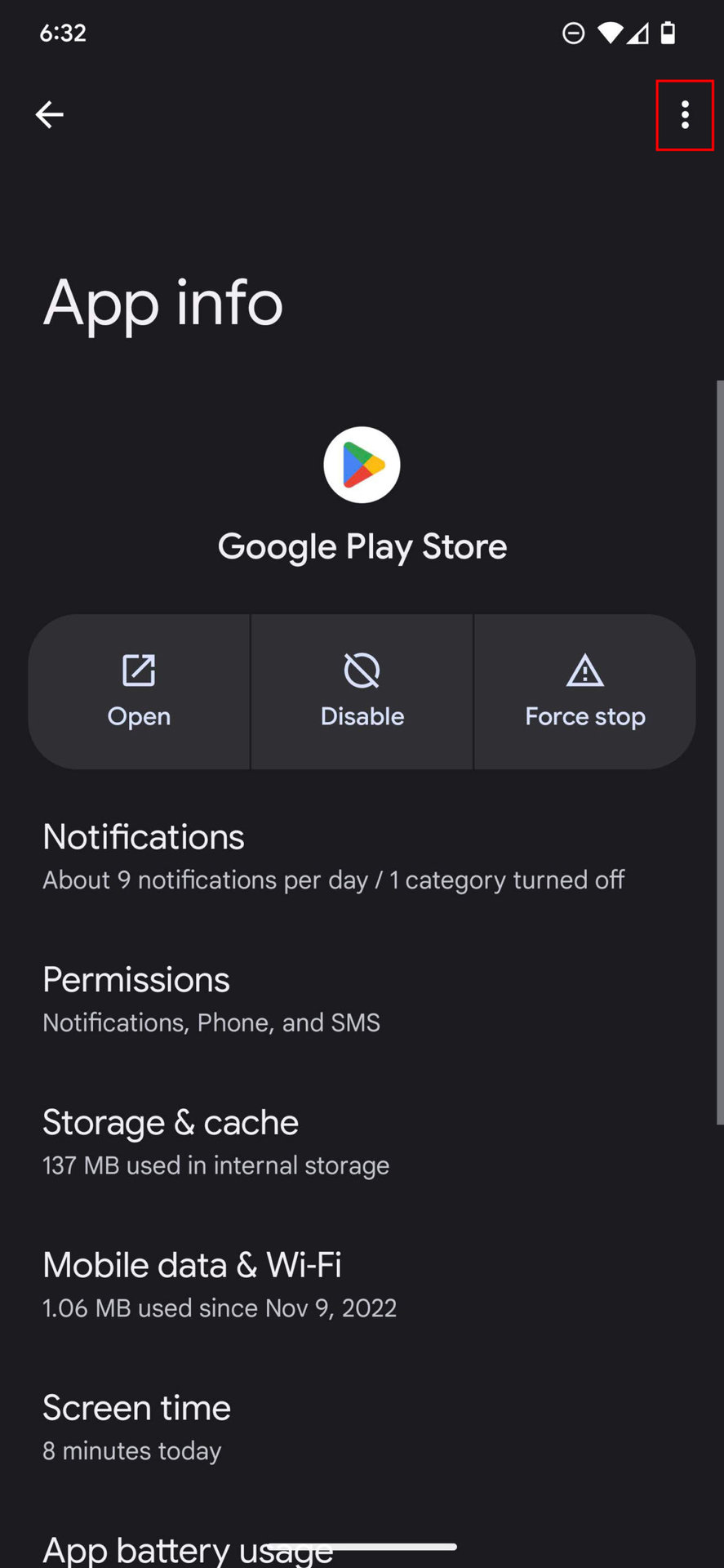Viewport: 724px width, 1568px height.
Task: Go back using the arrow icon
Action: (49, 114)
